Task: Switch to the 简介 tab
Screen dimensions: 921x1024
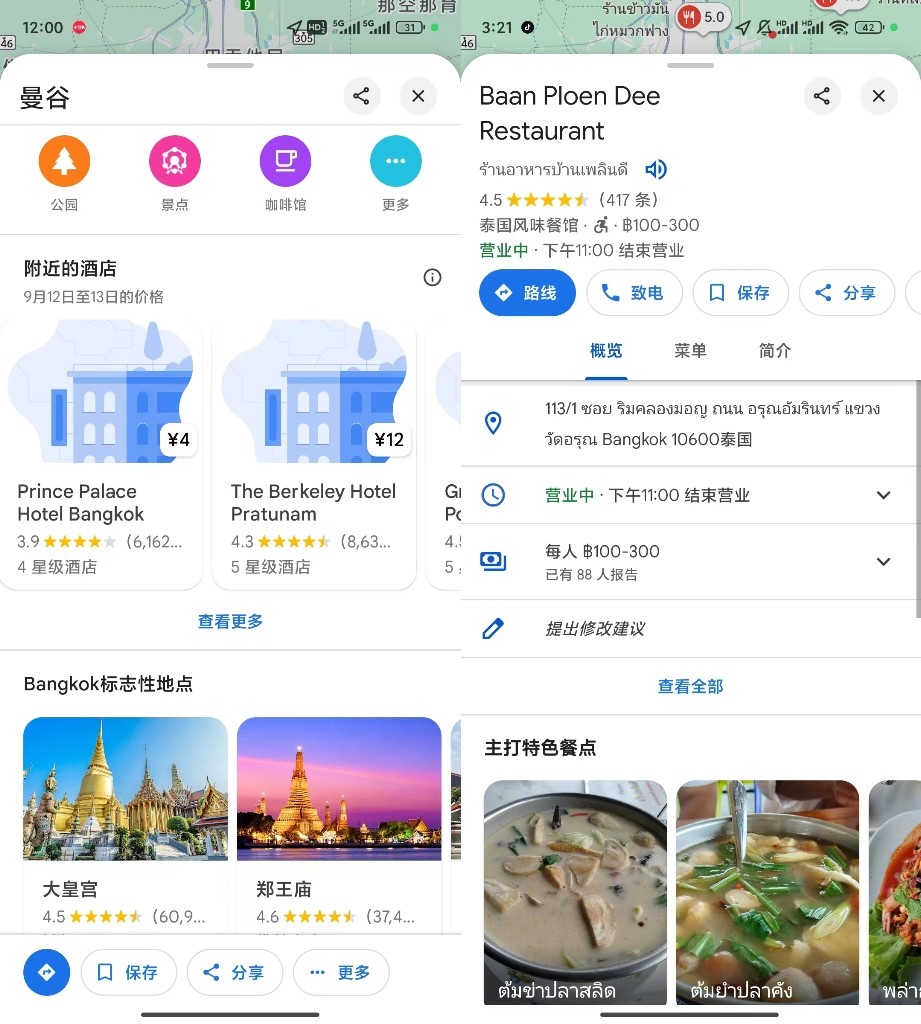Action: coord(775,350)
